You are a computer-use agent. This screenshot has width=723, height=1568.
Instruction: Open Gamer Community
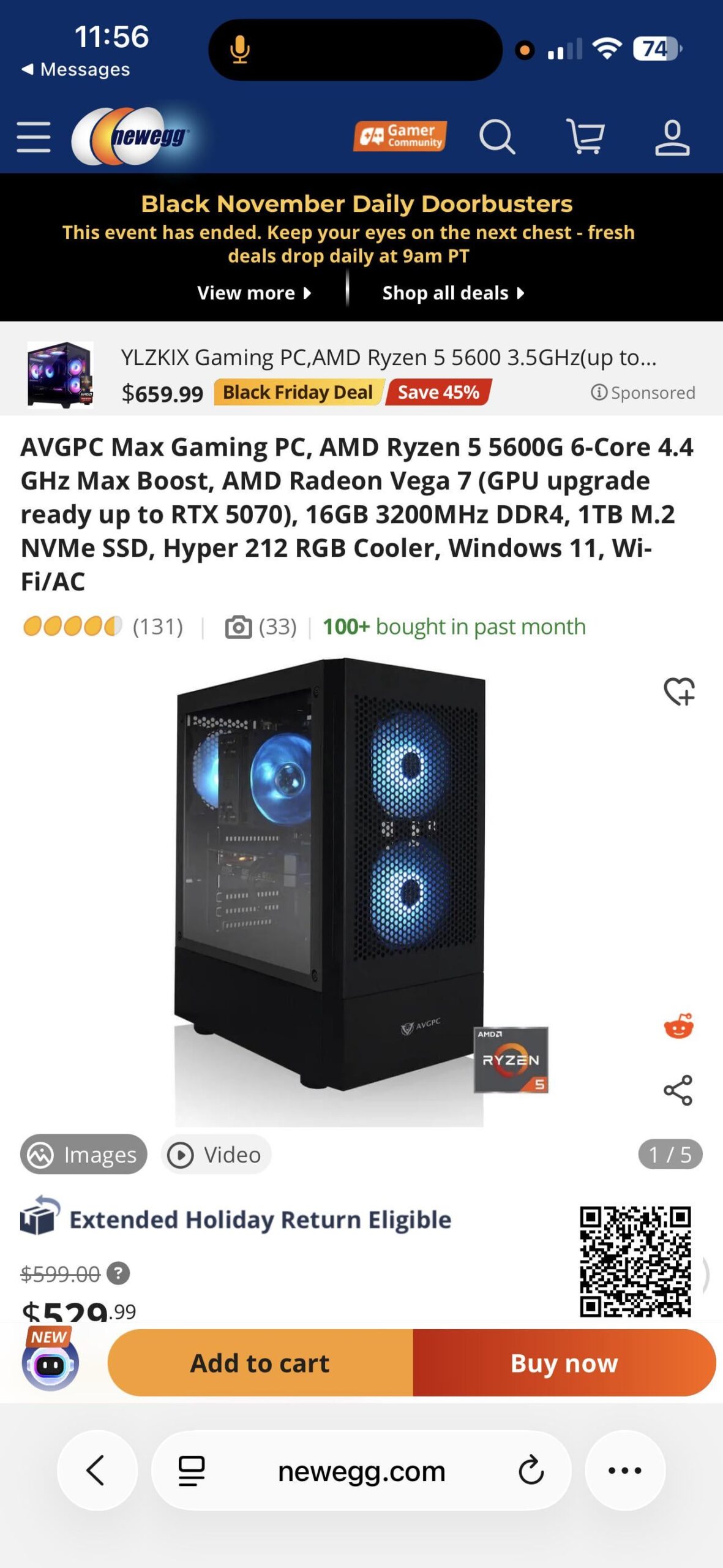[x=400, y=136]
